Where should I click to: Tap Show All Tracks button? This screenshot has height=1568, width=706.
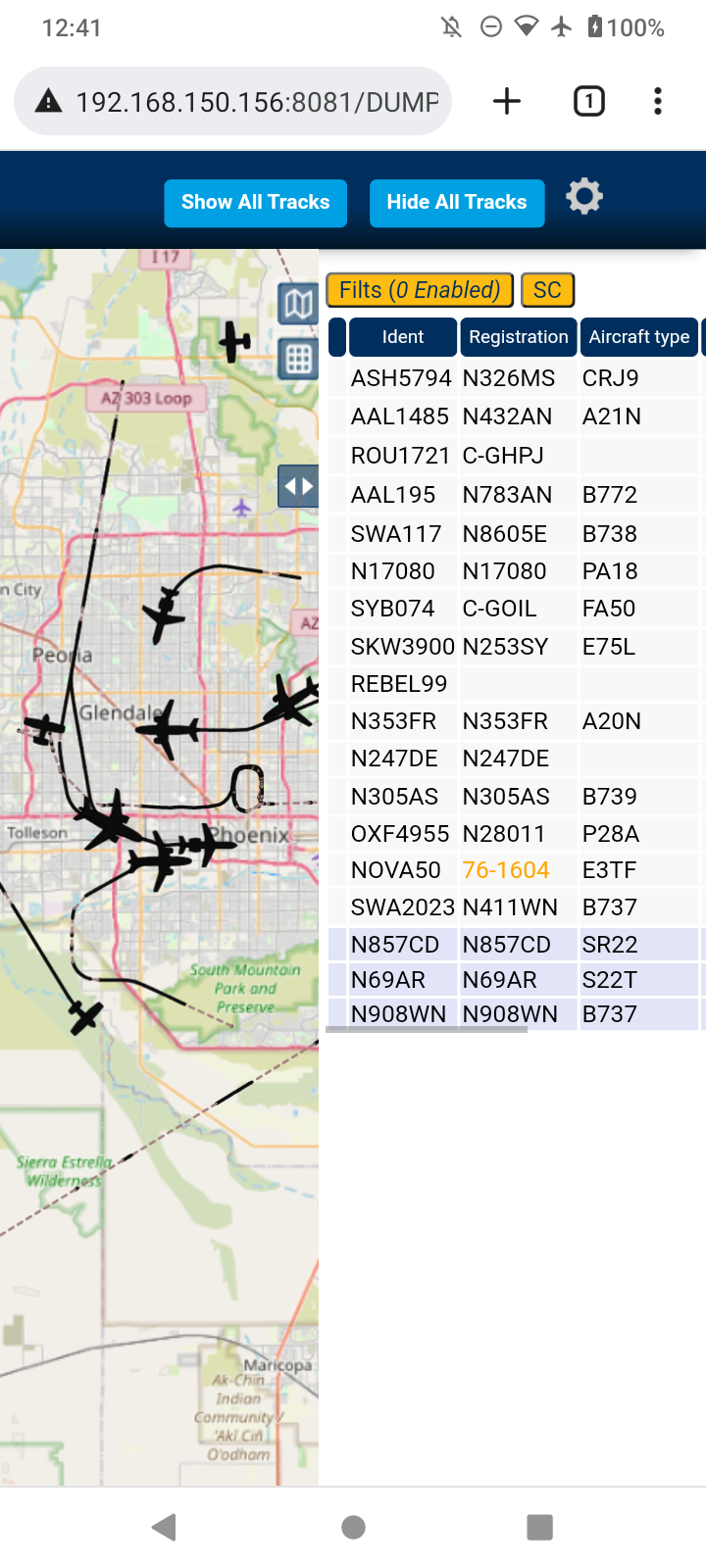tap(255, 203)
